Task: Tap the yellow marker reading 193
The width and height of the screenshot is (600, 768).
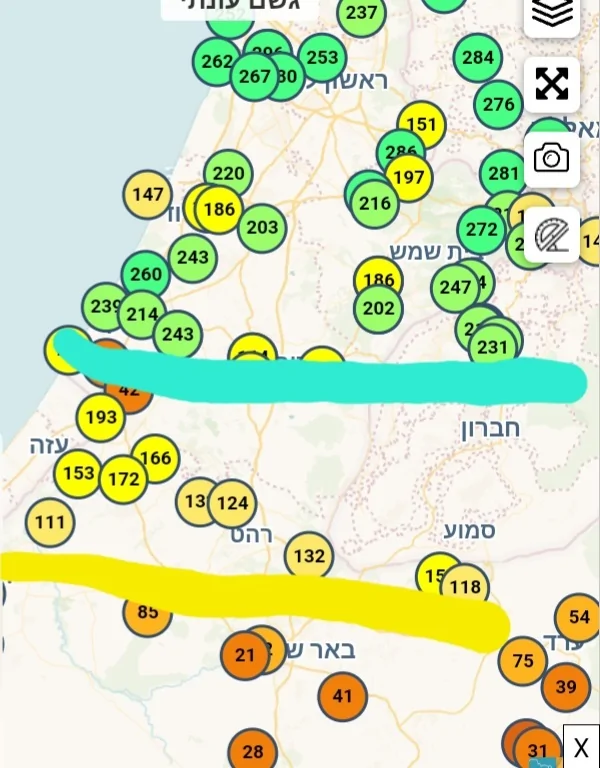Action: 101,417
